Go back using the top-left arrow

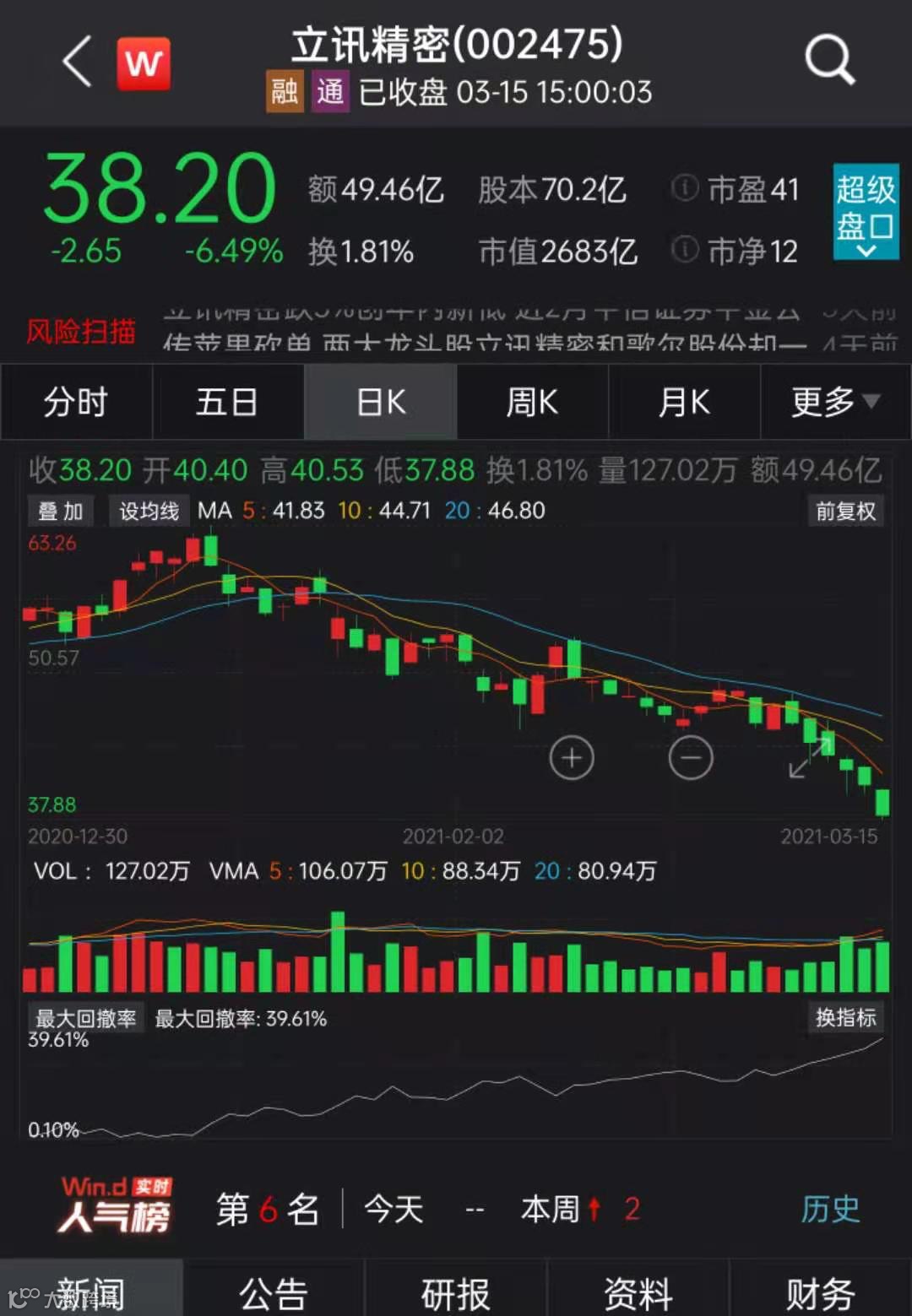coord(76,61)
